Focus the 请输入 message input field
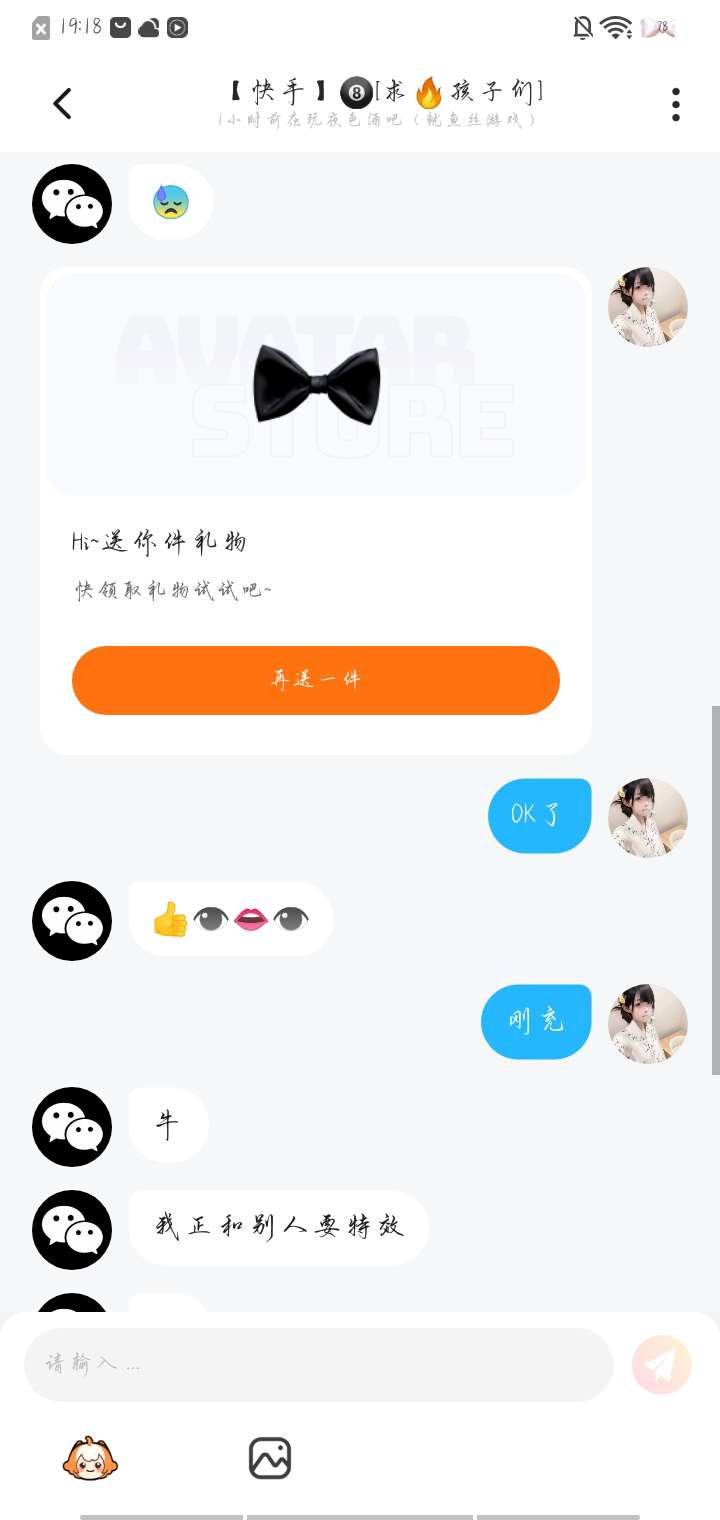Screen dimensions: 720x1520 click(x=318, y=1364)
